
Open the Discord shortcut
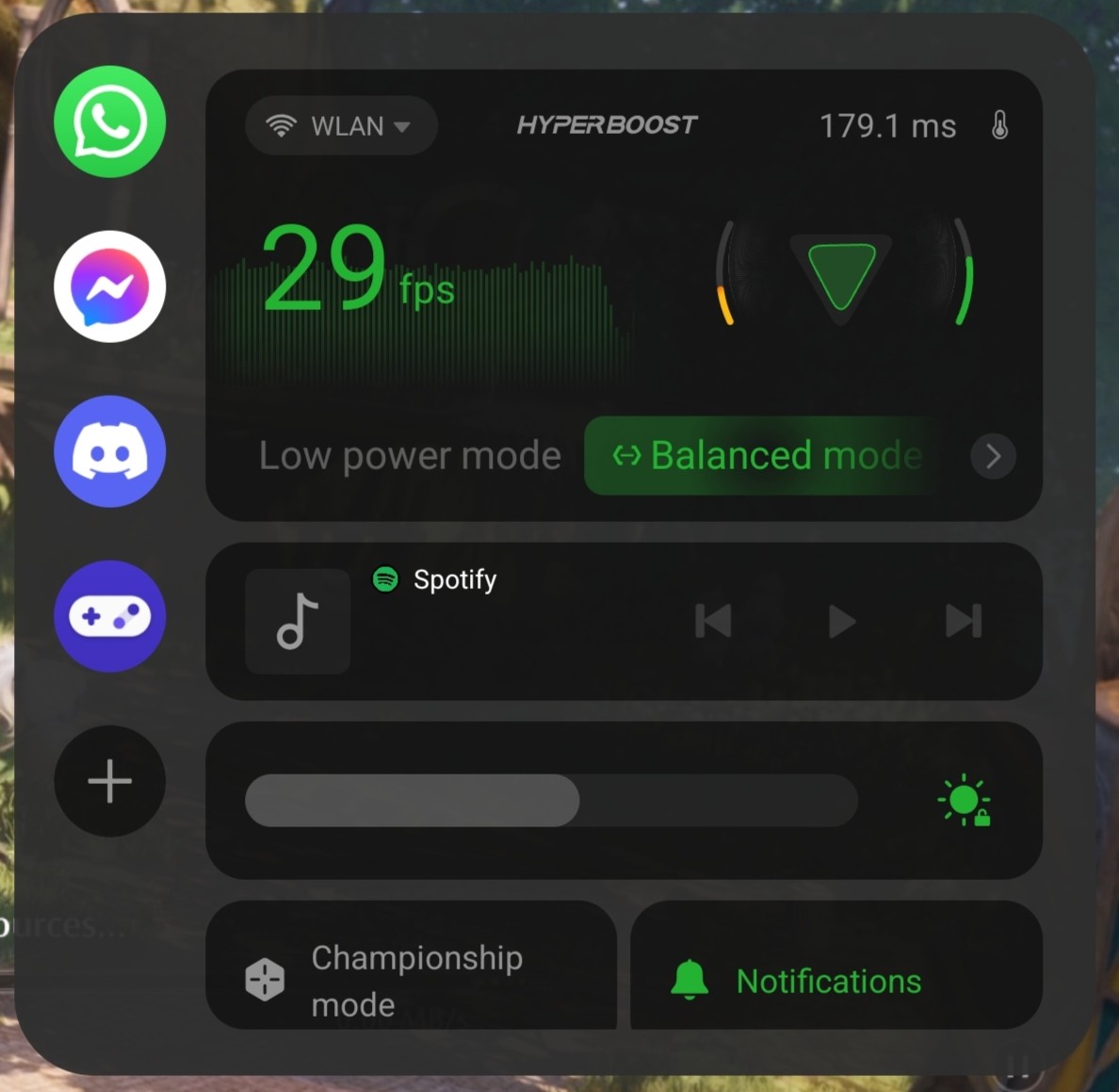(110, 451)
